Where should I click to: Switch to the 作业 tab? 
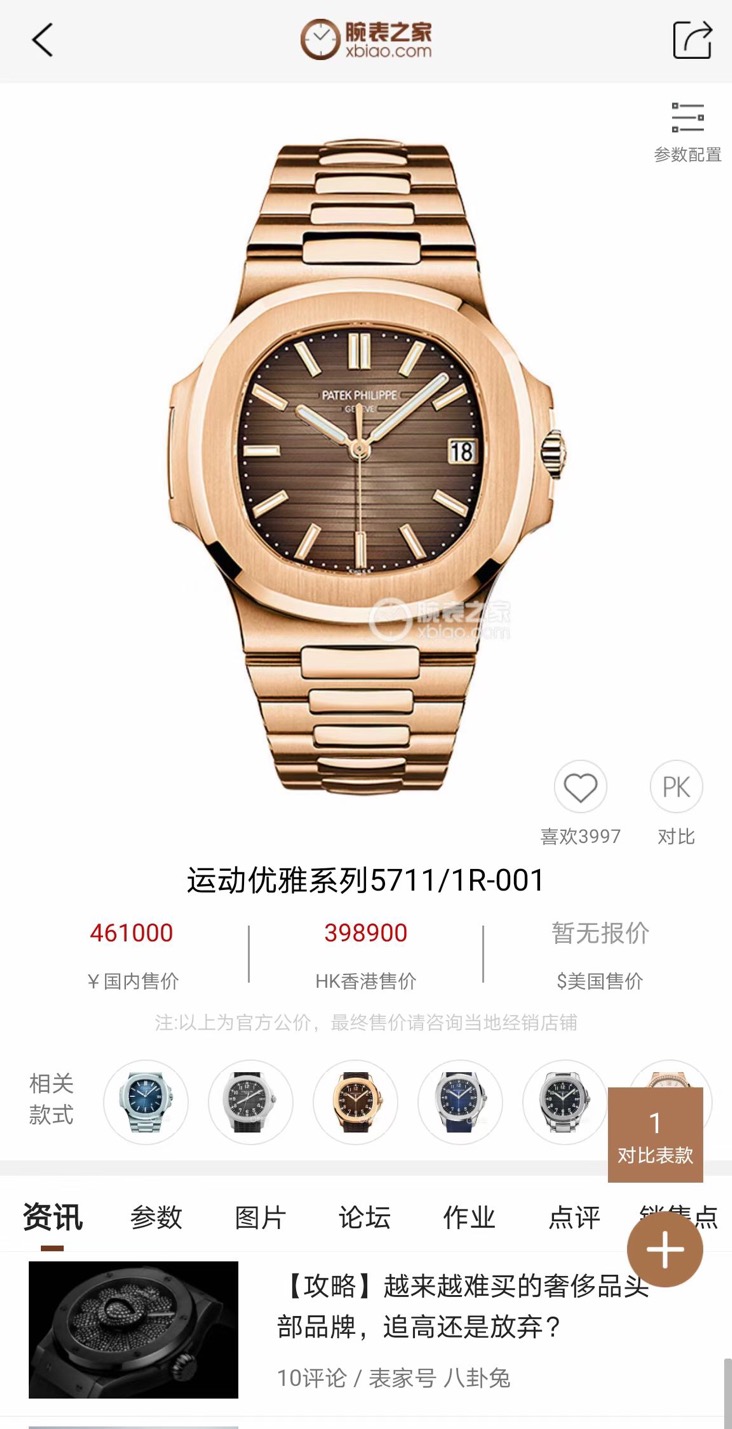469,1217
